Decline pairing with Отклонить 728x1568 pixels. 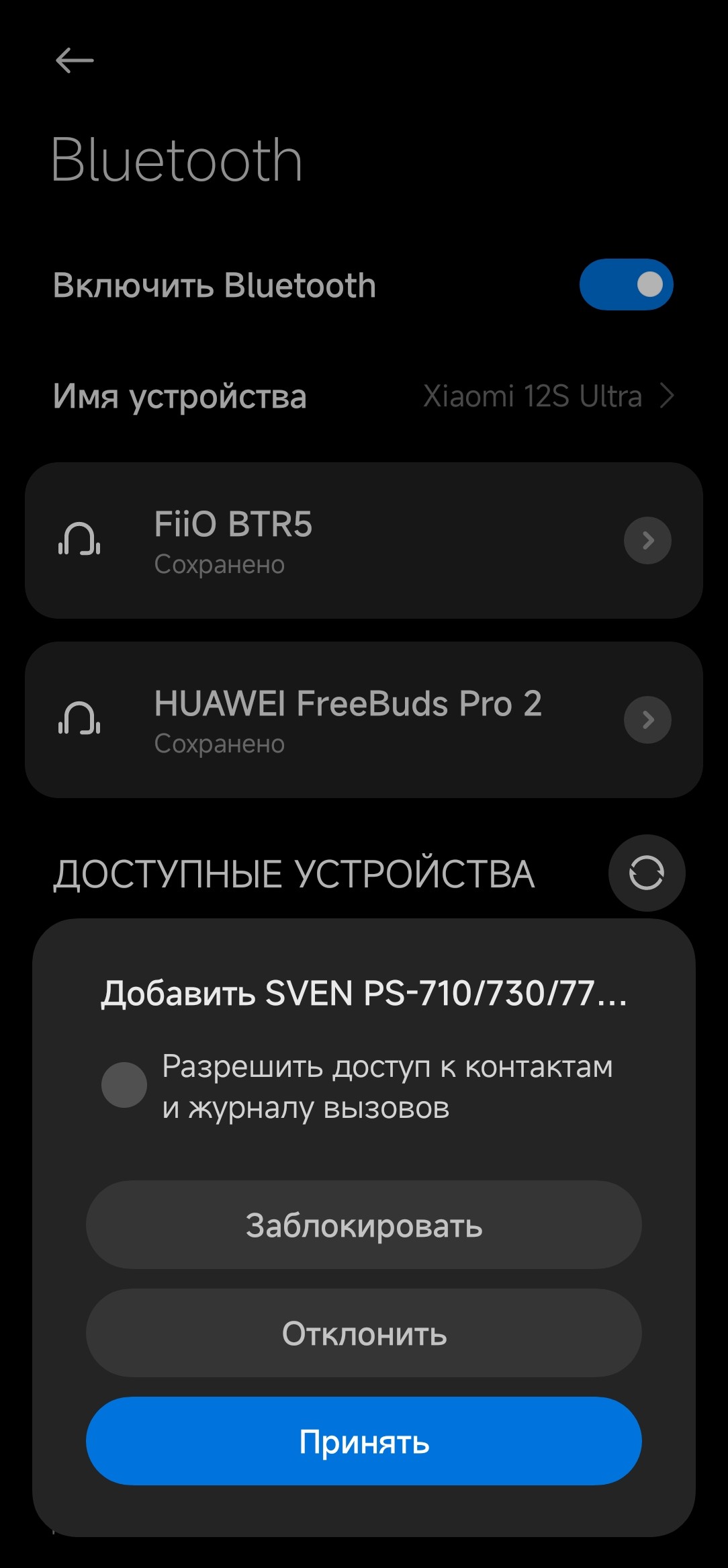[x=363, y=1333]
